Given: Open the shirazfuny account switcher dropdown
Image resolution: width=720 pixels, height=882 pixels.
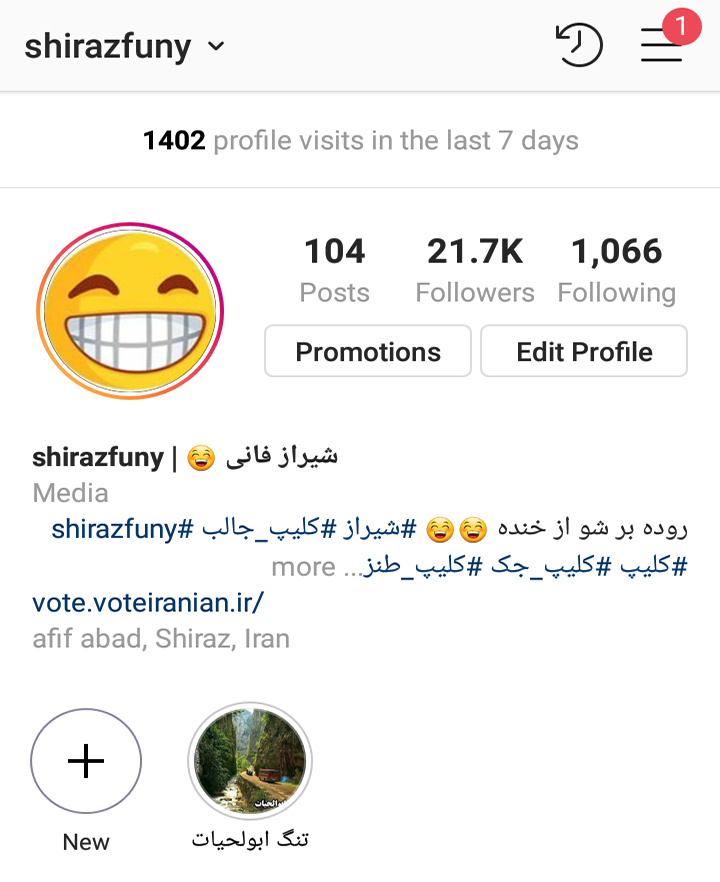Looking at the screenshot, I should (125, 47).
